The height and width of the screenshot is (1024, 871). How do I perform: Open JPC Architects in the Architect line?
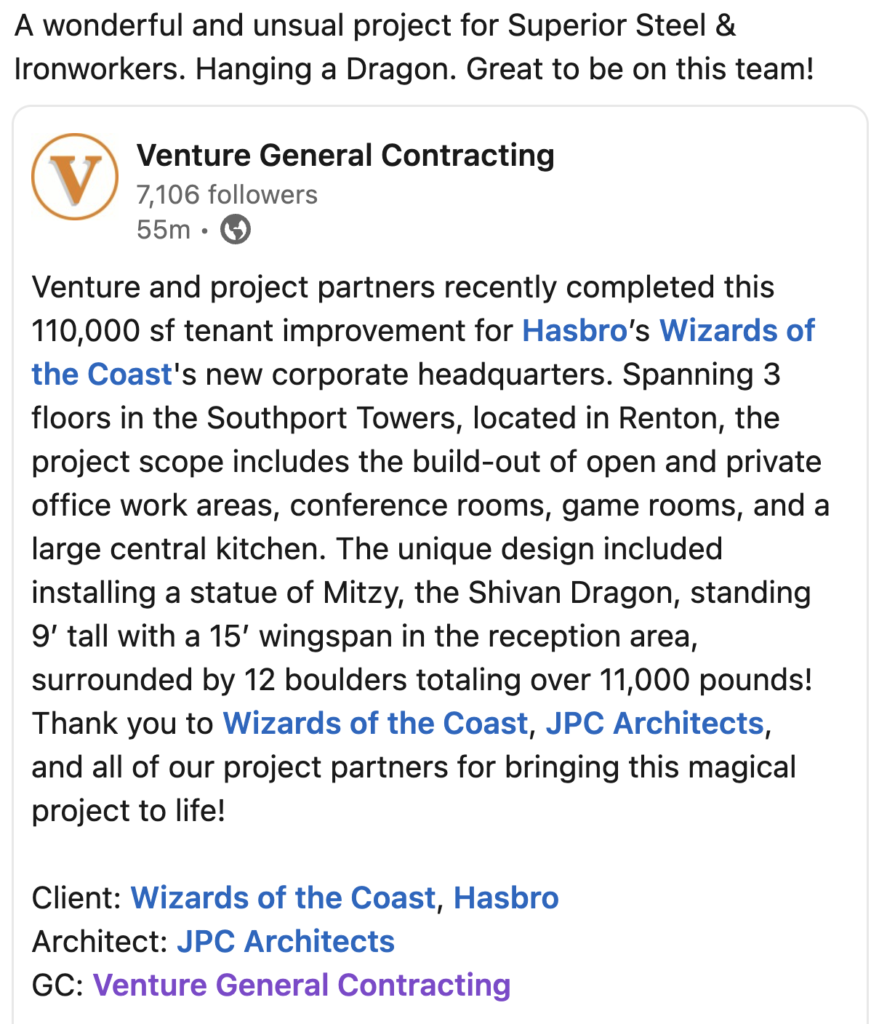[x=286, y=942]
